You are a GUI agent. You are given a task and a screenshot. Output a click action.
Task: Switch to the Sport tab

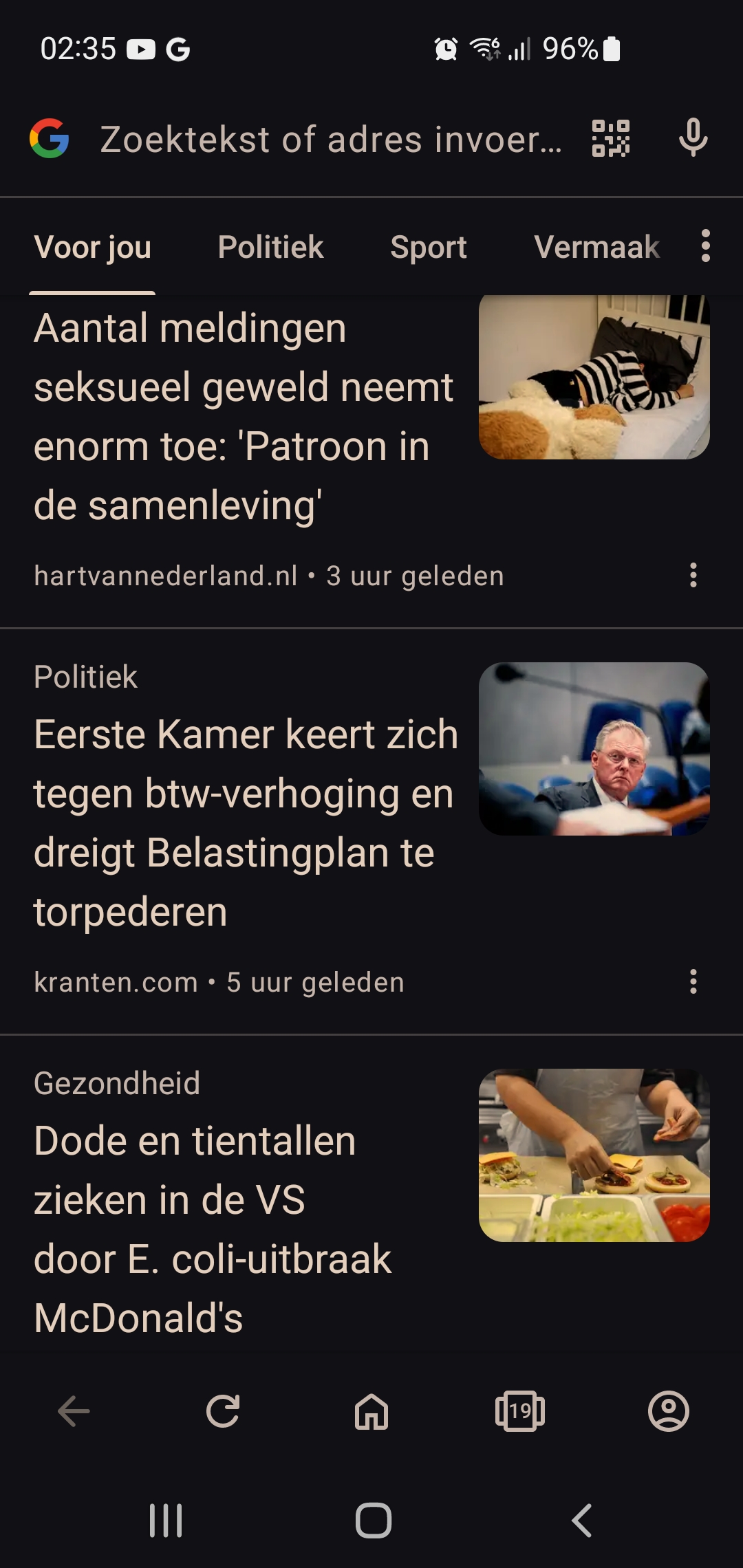click(x=428, y=247)
